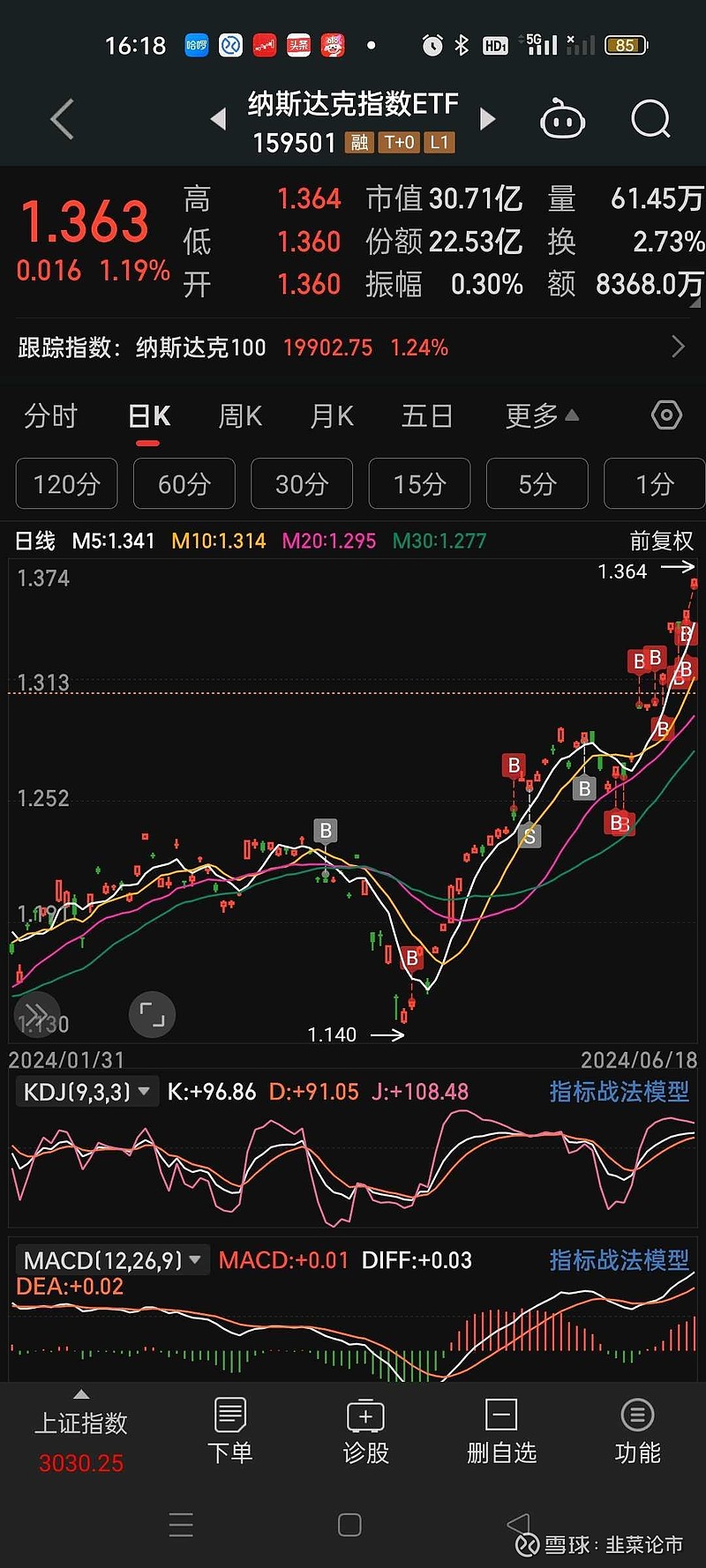The image size is (706, 1568).
Task: Open the stock search icon
Action: tap(650, 118)
